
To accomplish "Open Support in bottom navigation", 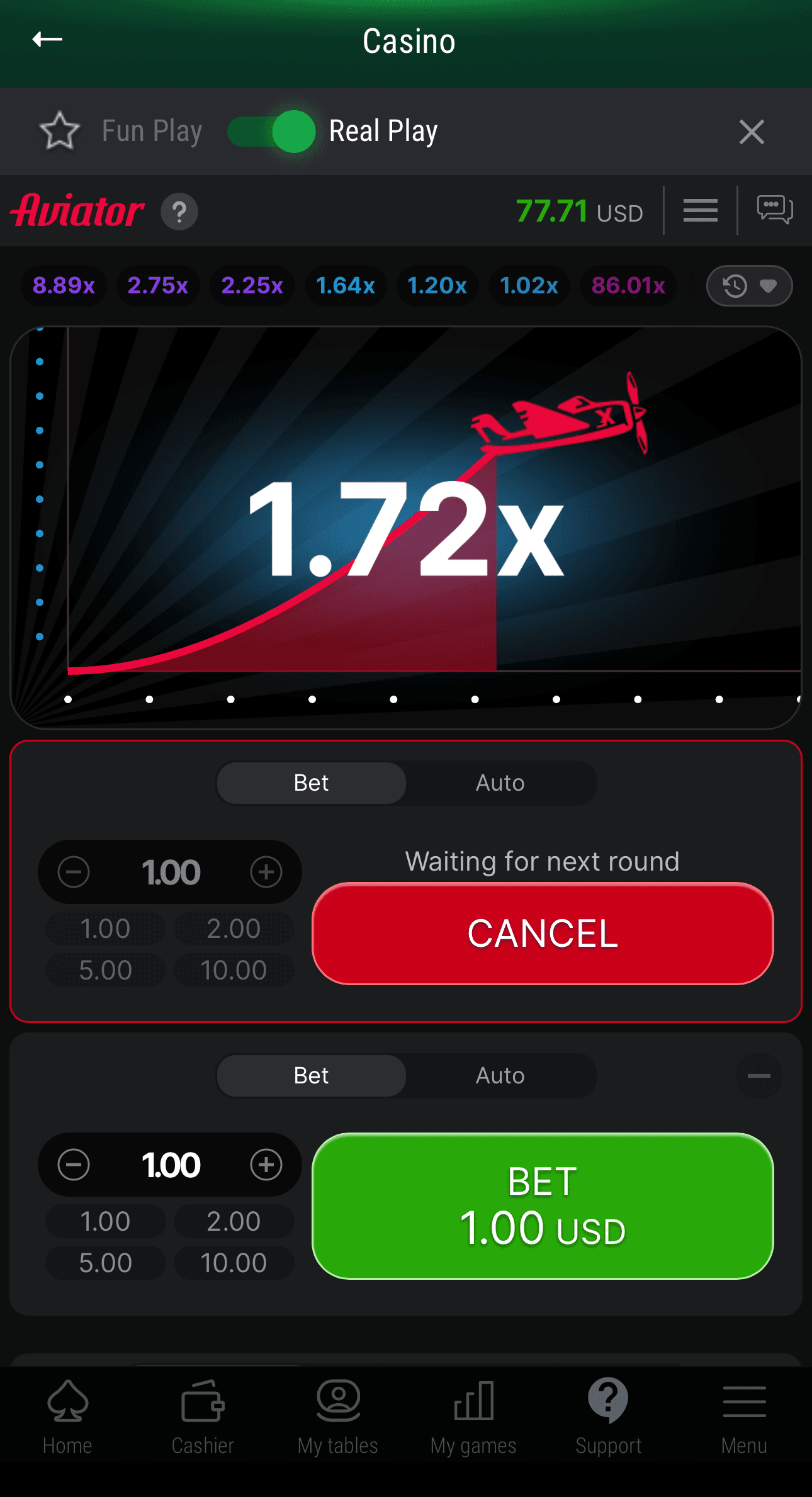I will [608, 1414].
